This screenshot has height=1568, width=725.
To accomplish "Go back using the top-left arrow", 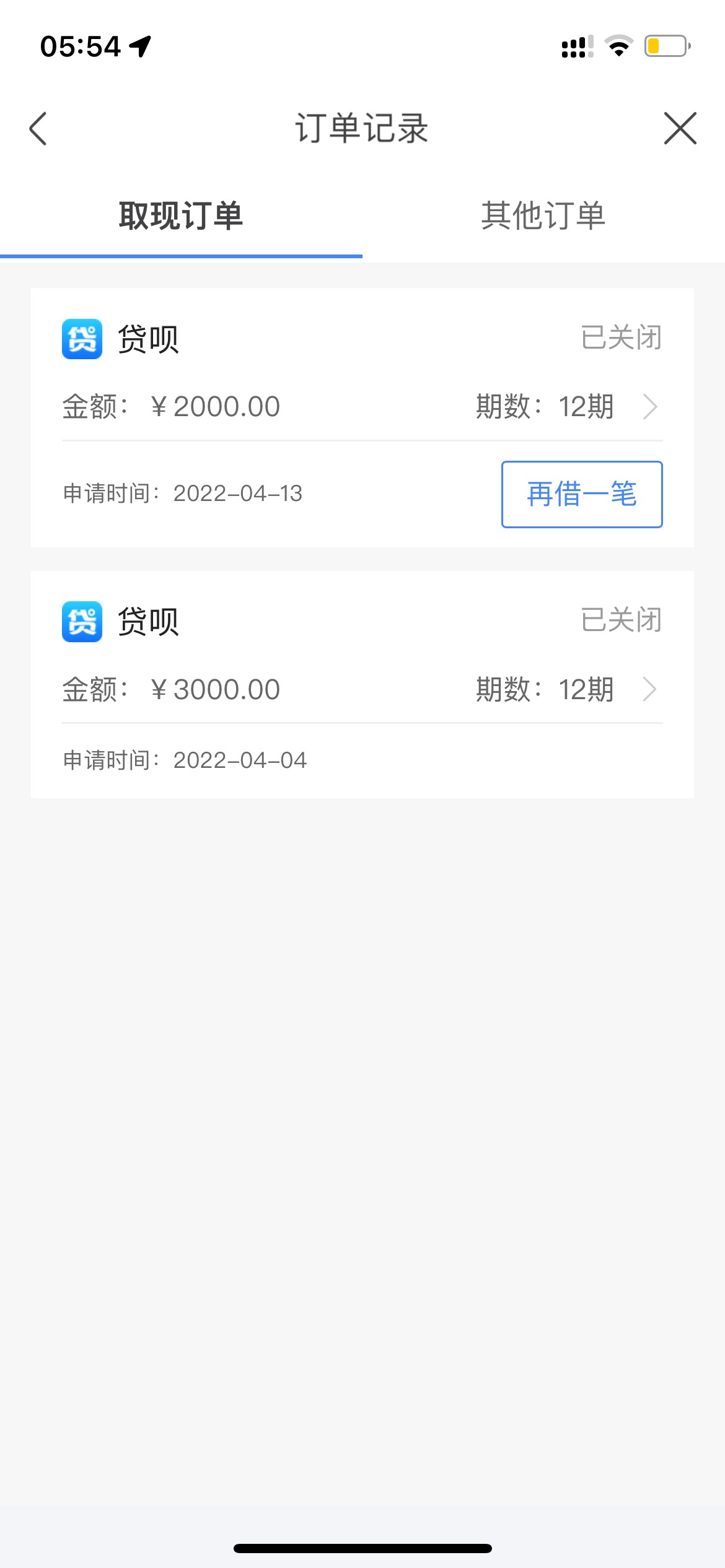I will 38,129.
